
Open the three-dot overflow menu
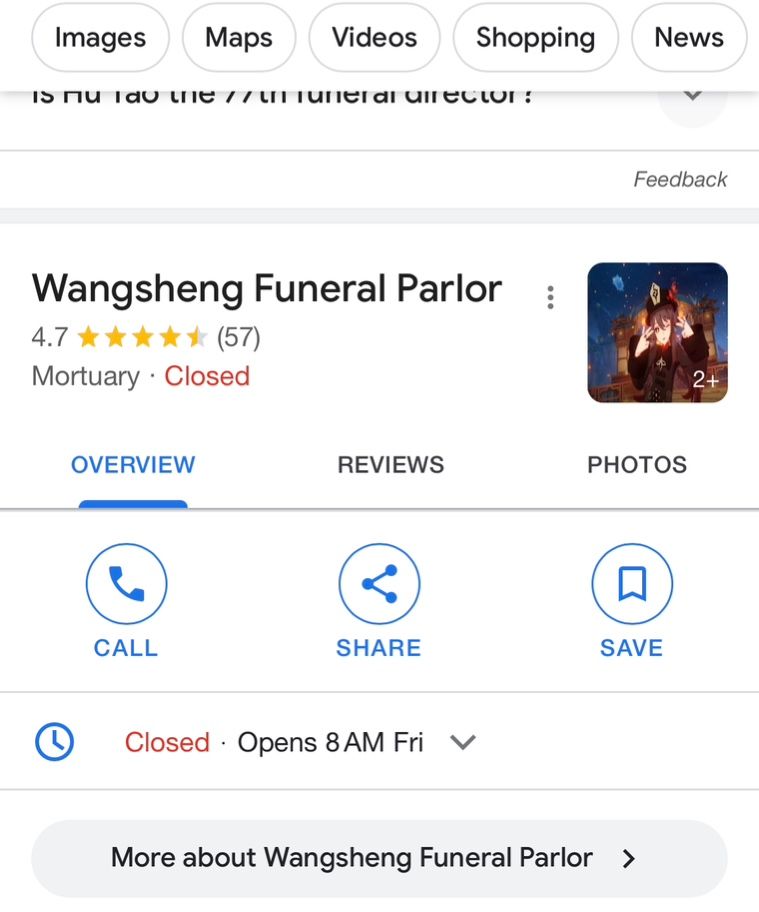tap(550, 297)
